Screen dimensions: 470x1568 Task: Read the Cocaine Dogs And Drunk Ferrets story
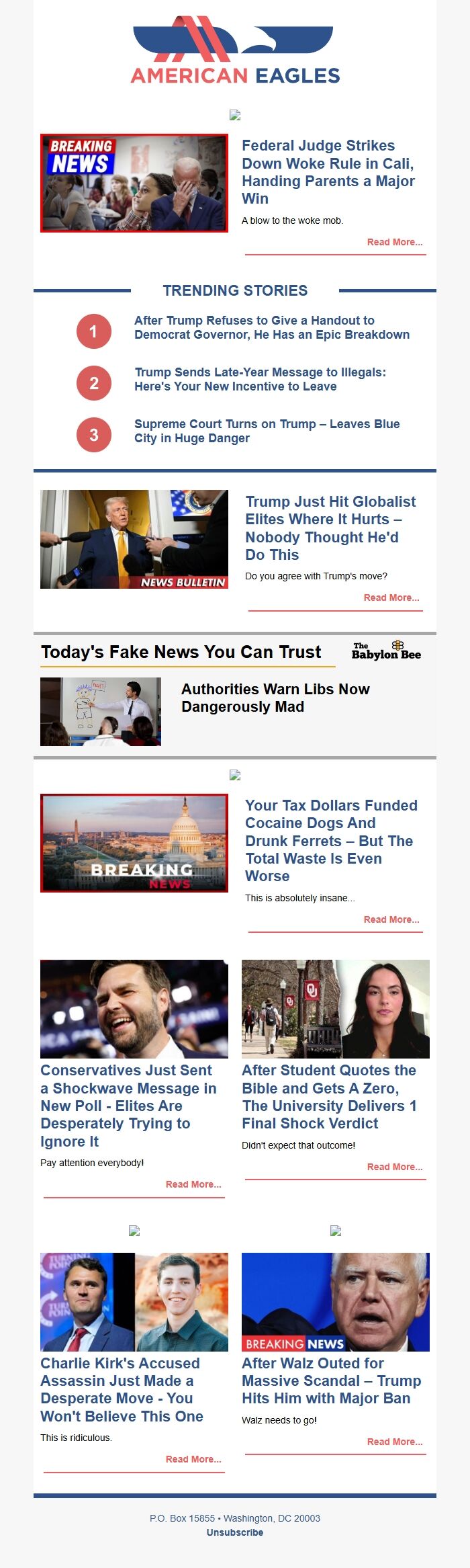(x=331, y=840)
